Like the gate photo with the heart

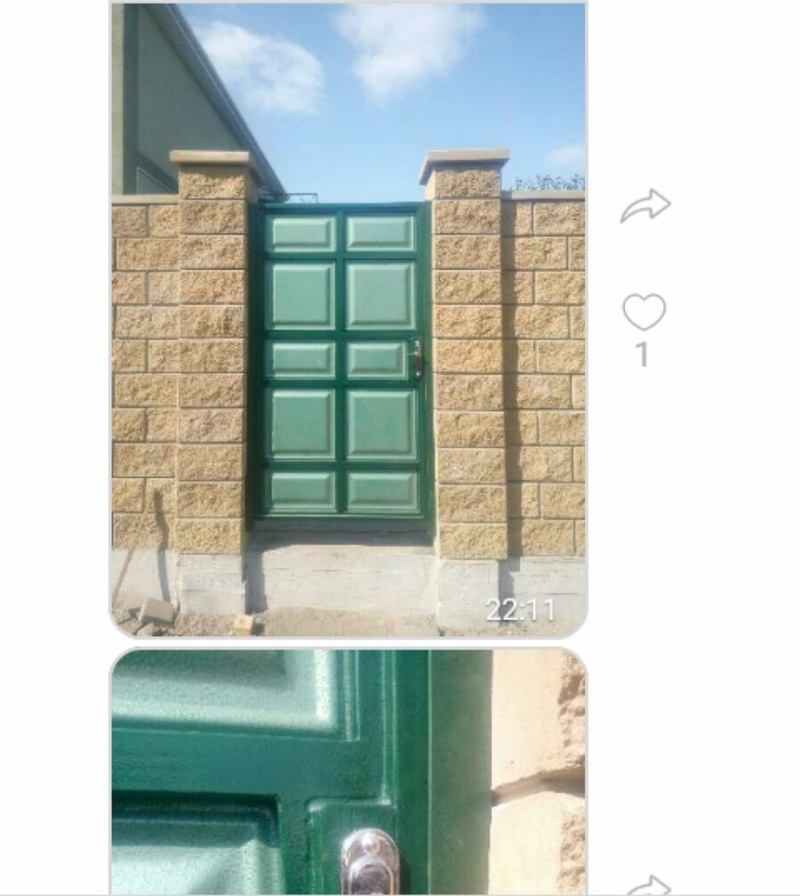click(644, 313)
